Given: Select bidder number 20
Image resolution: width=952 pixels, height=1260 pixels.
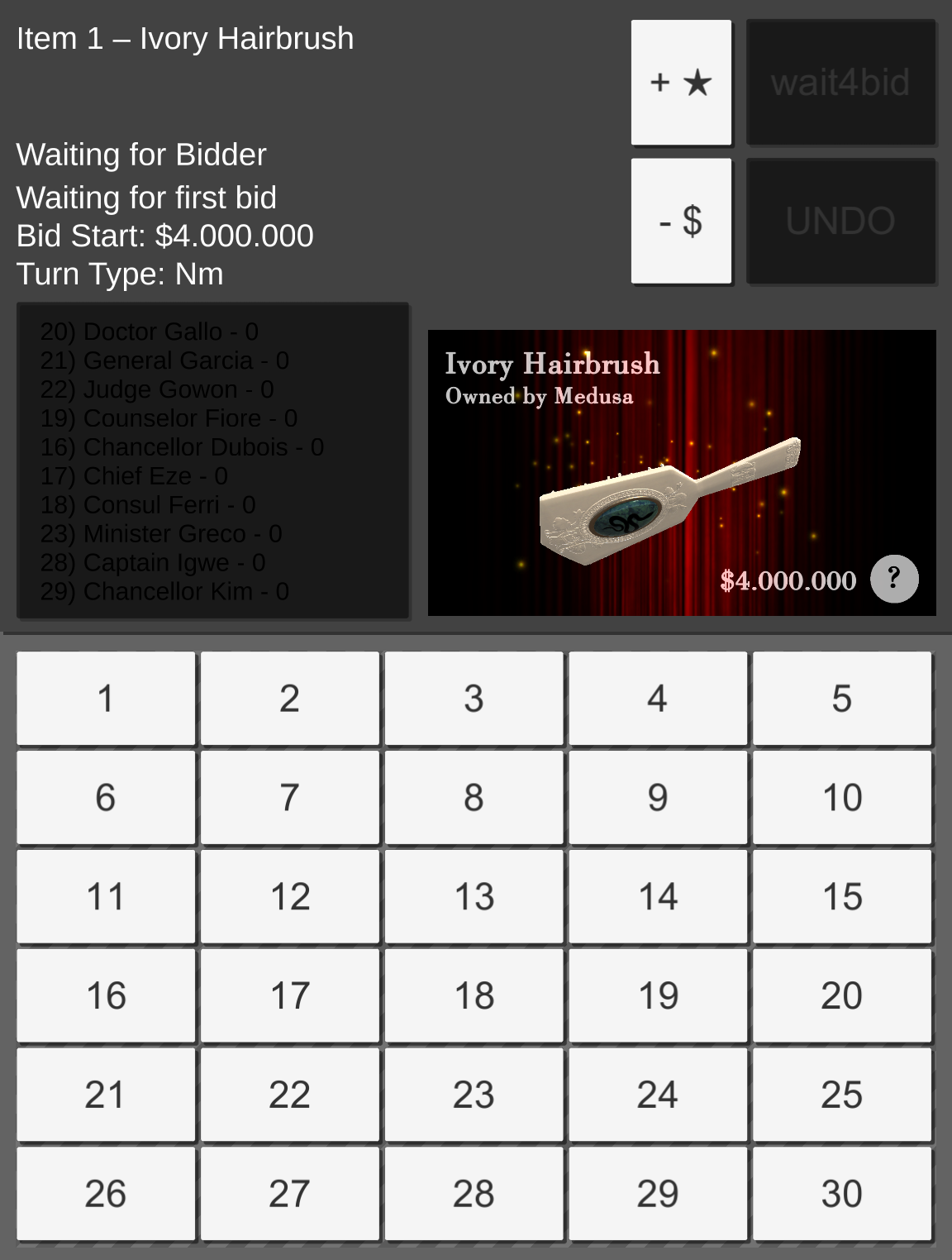Looking at the screenshot, I should [x=841, y=995].
